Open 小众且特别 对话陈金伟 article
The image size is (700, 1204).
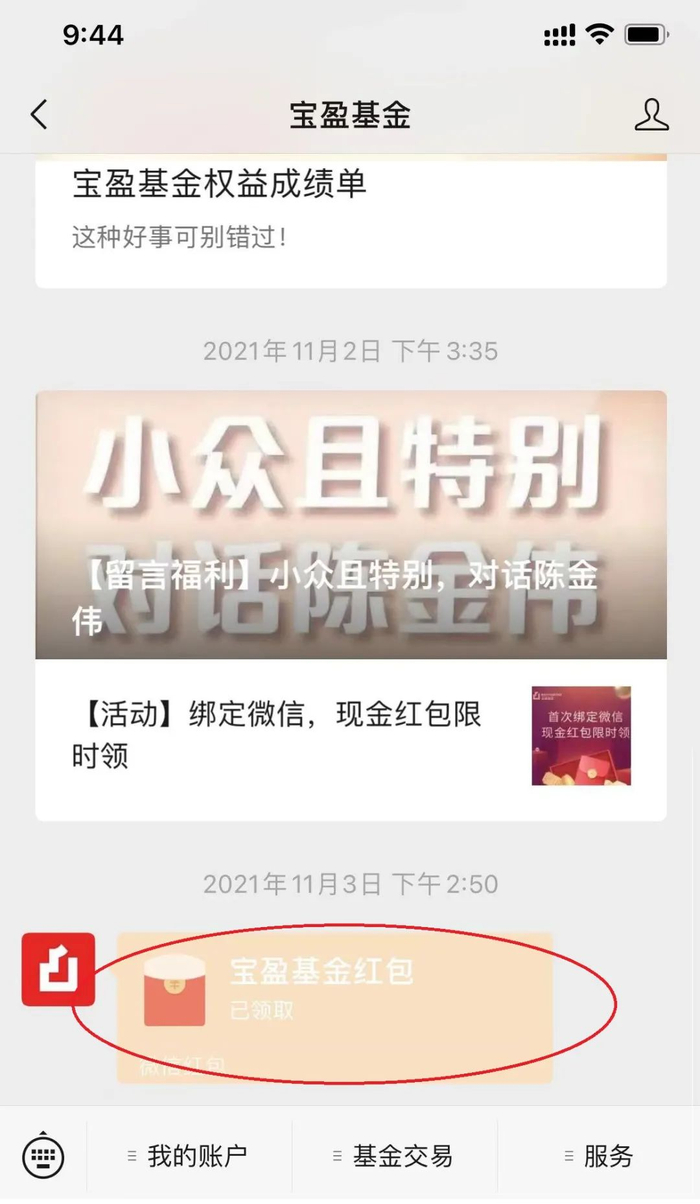click(x=350, y=525)
